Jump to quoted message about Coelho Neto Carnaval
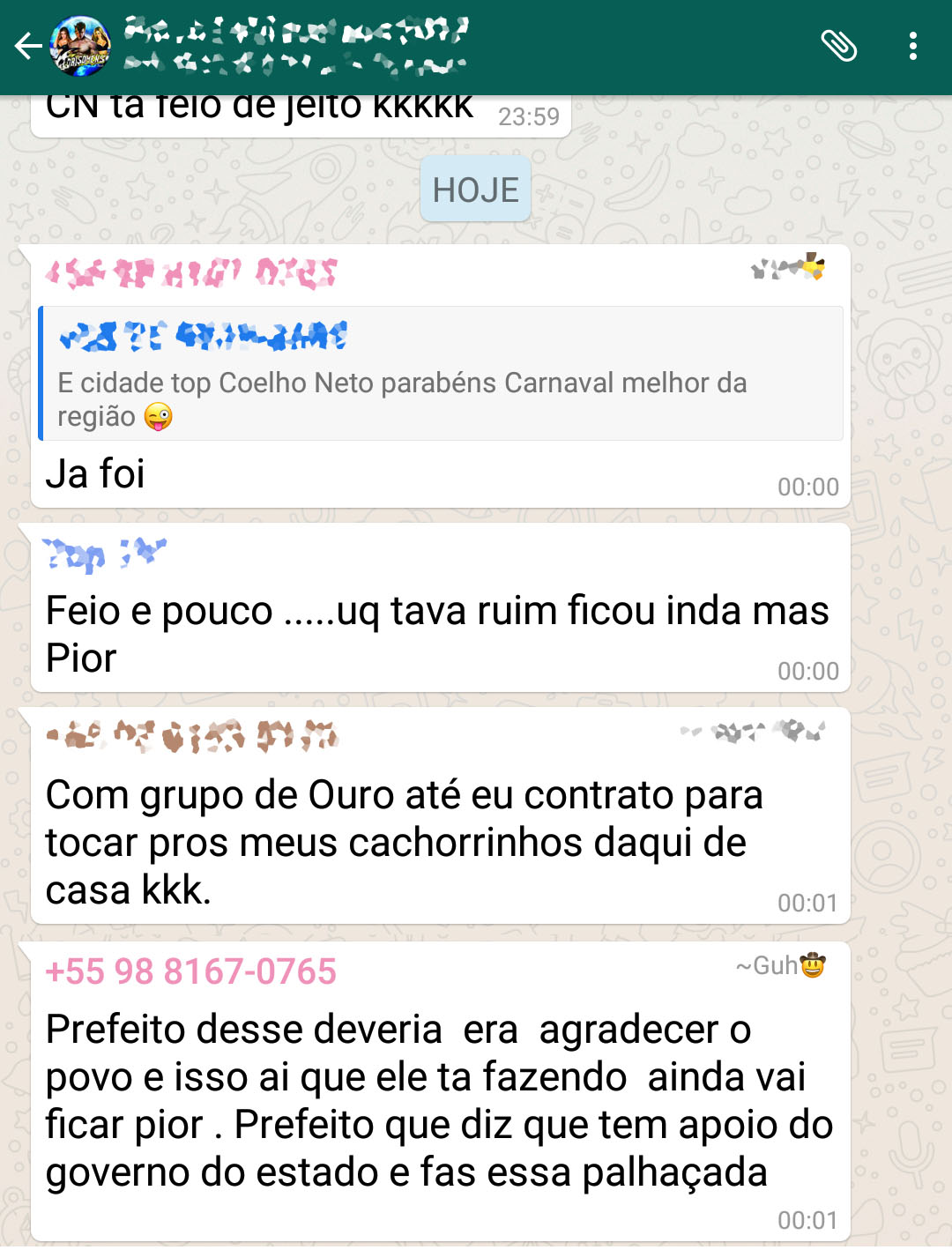The image size is (952, 1250). click(x=441, y=374)
